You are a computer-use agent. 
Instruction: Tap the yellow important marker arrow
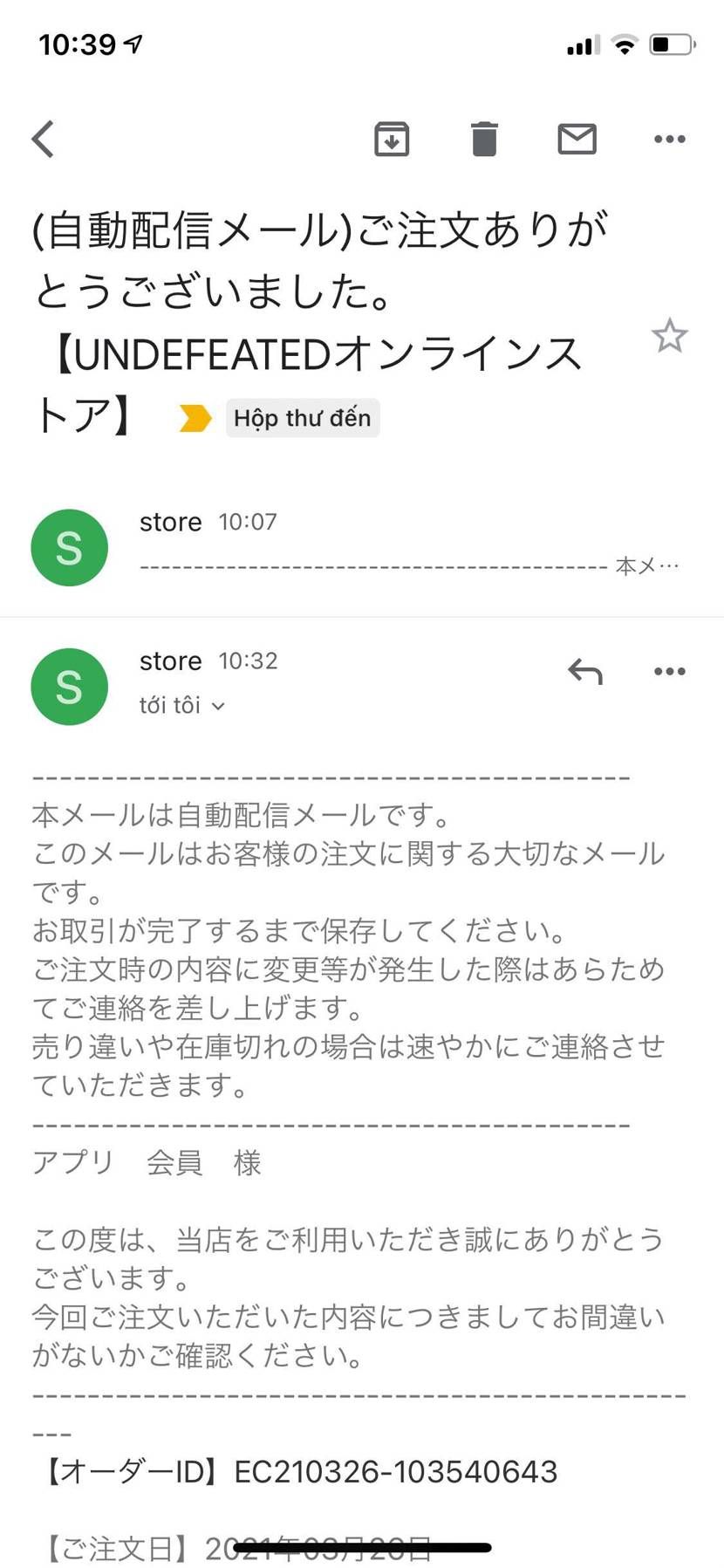pyautogui.click(x=197, y=418)
